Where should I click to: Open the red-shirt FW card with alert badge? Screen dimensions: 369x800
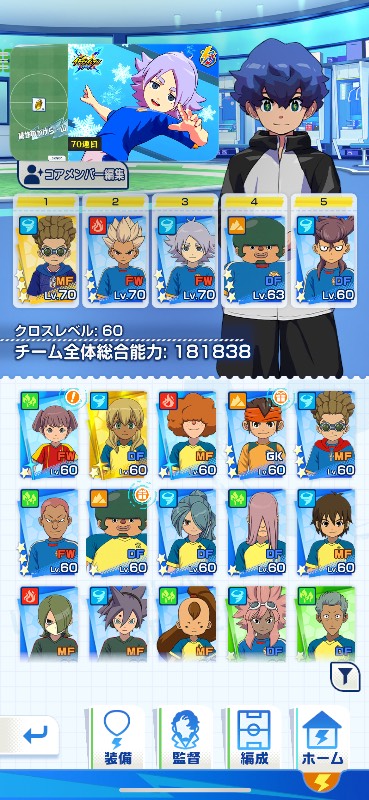50,435
